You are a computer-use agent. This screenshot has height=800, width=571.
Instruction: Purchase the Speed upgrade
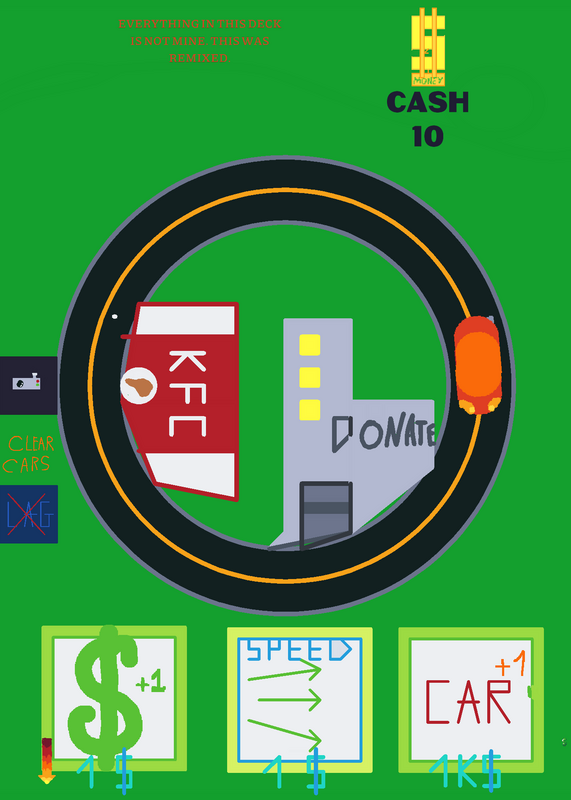(x=300, y=700)
